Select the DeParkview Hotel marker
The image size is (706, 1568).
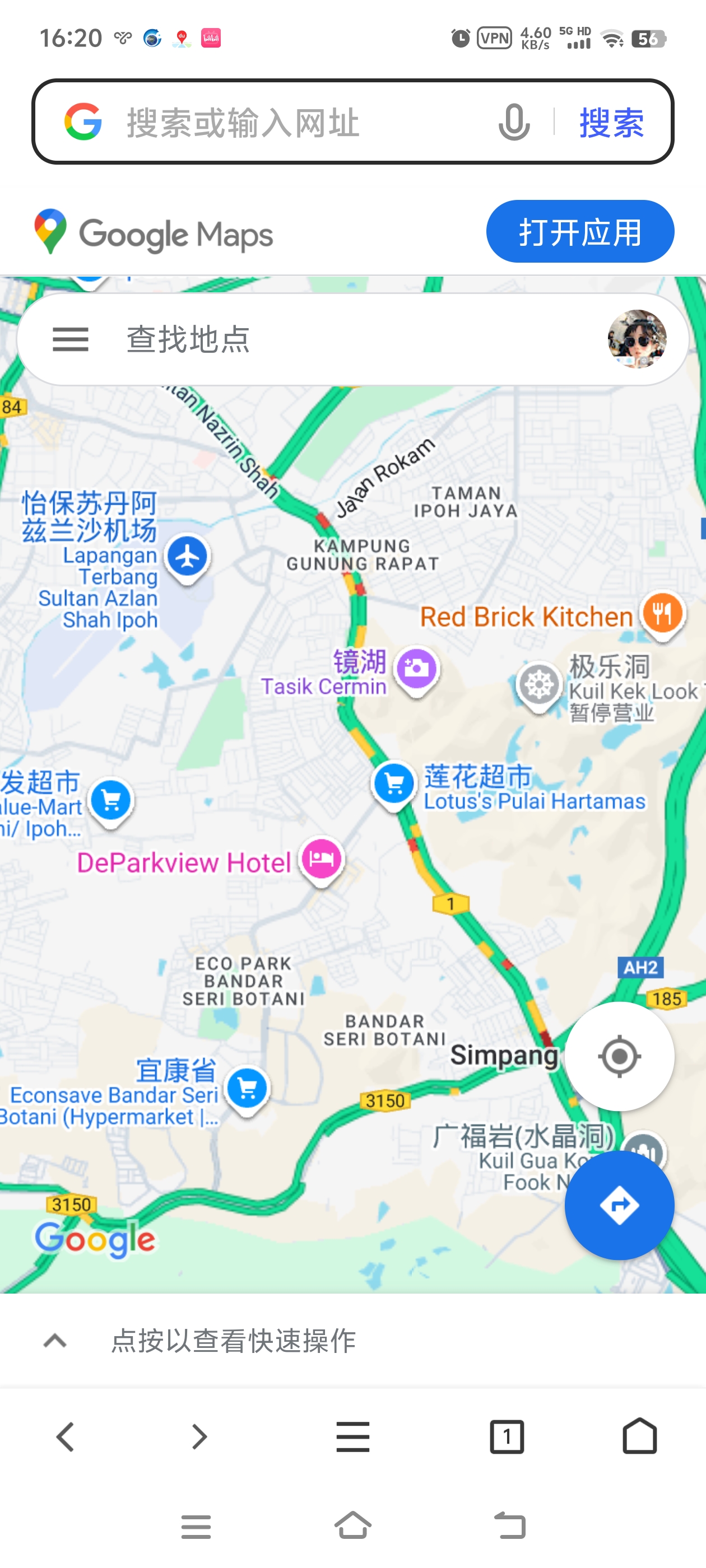[322, 861]
